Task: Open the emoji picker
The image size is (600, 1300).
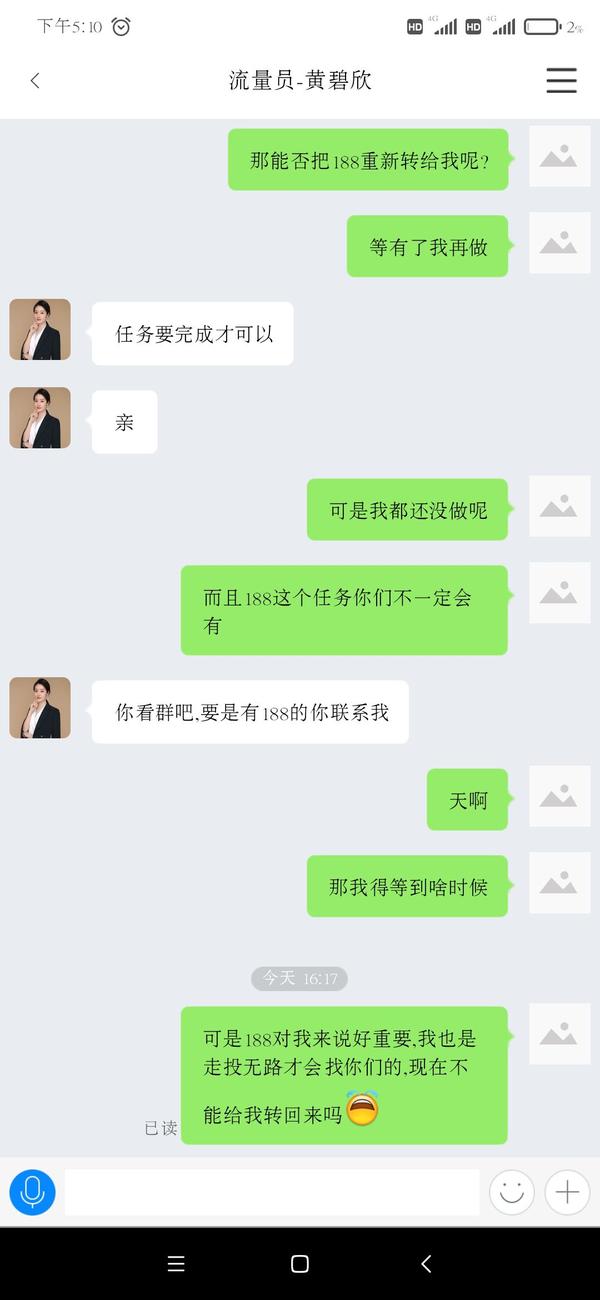Action: [x=511, y=1192]
